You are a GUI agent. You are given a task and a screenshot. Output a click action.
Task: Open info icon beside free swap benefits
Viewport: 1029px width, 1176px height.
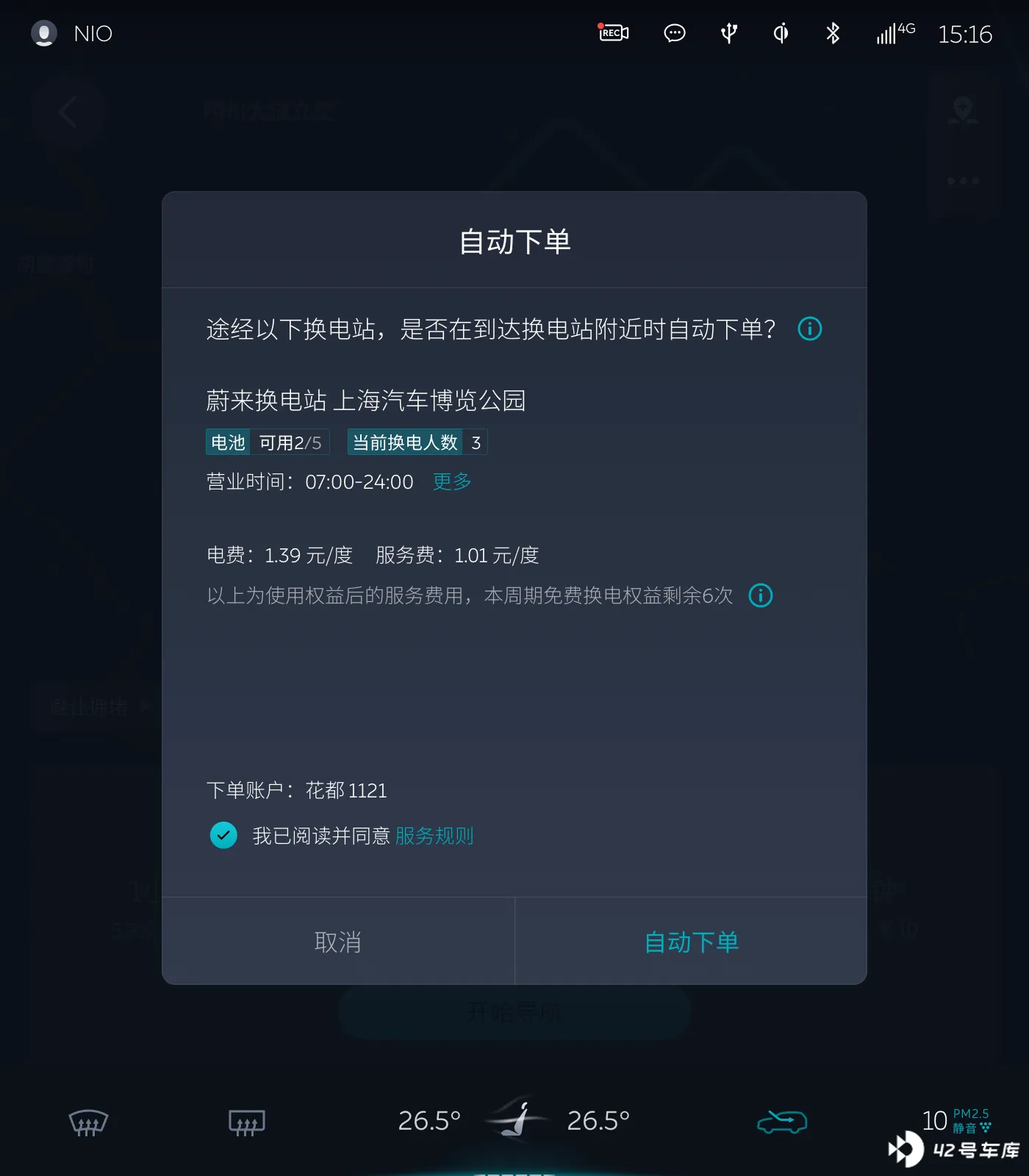760,595
